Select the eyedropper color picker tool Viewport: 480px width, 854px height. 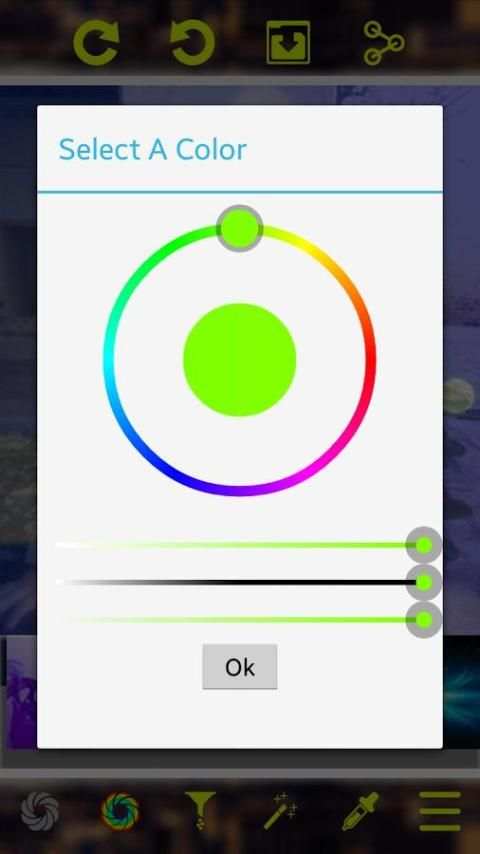(x=360, y=811)
